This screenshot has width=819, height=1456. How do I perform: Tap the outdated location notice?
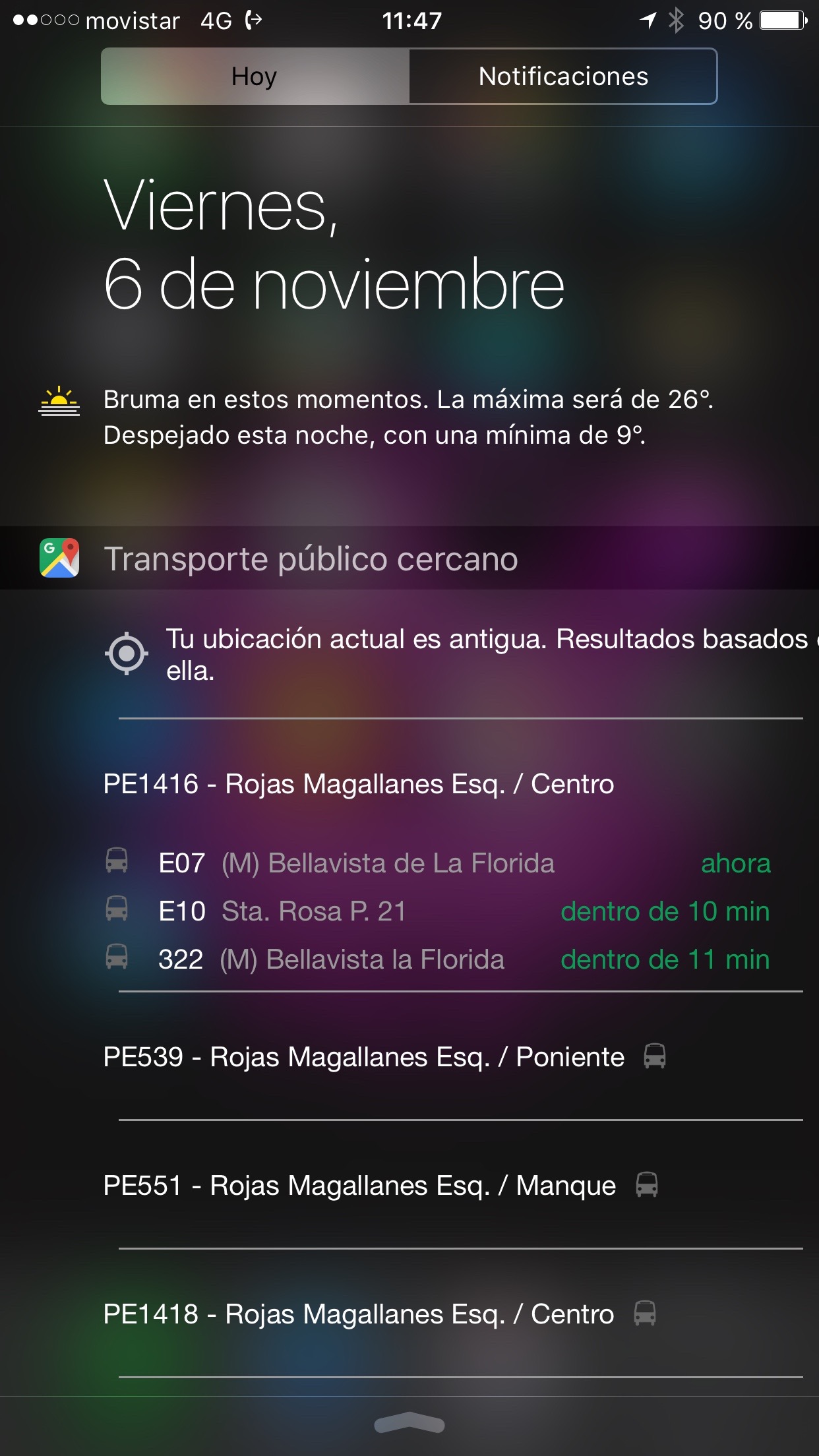460,654
